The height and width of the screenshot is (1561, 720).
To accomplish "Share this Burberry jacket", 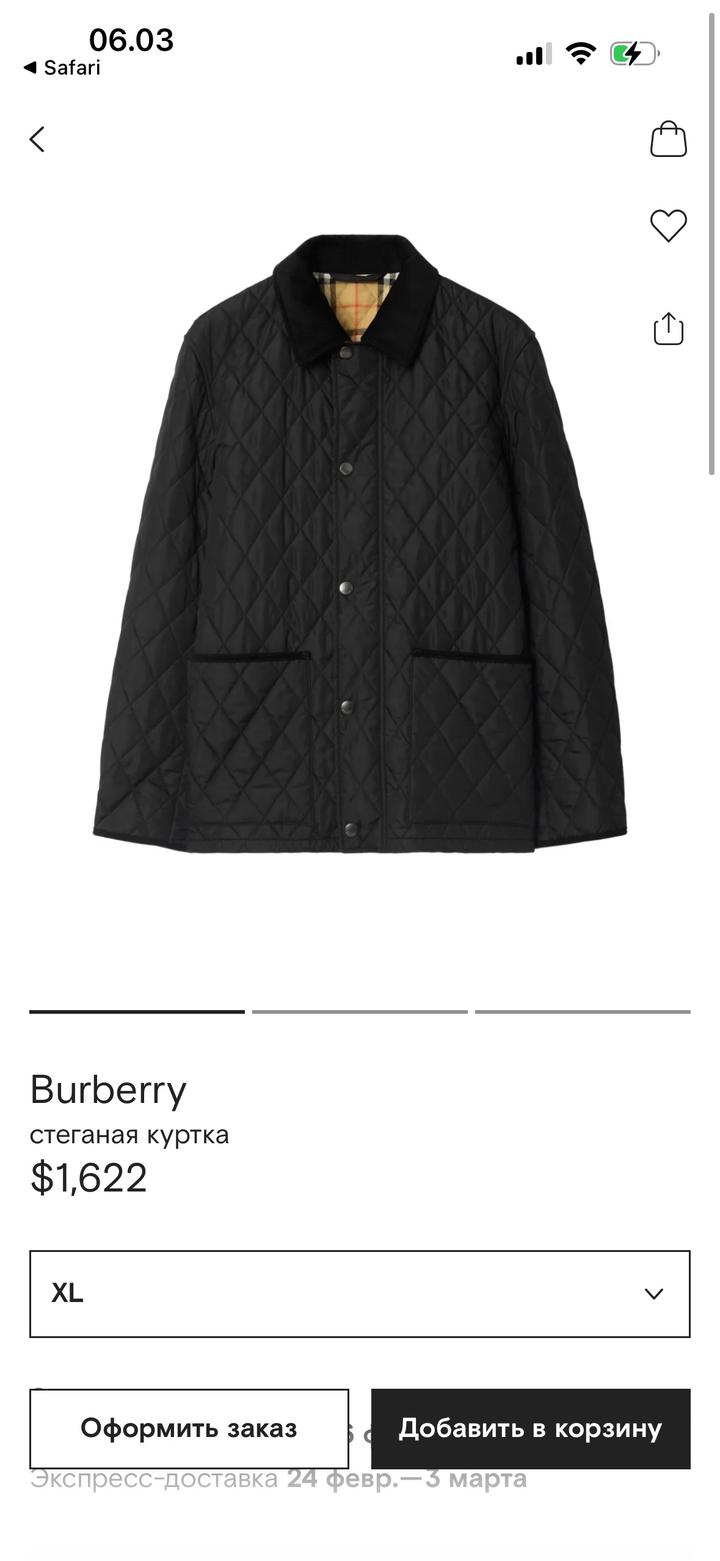I will tap(668, 328).
